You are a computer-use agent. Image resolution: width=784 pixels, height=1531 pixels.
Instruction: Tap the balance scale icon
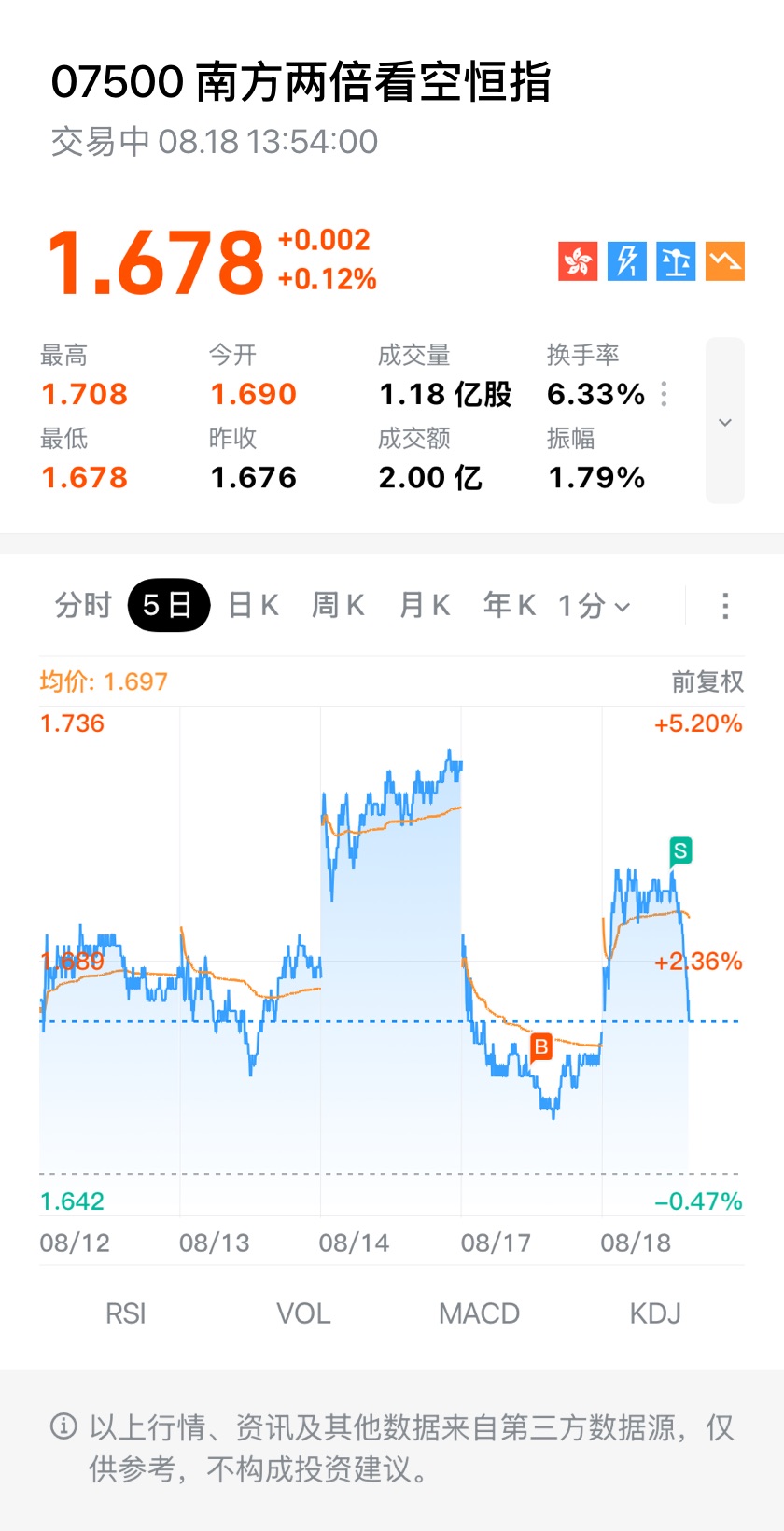(x=676, y=260)
